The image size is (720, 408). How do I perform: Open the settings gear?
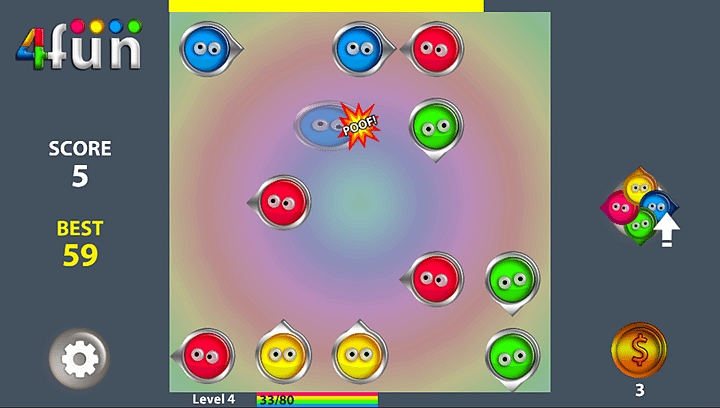(x=79, y=356)
